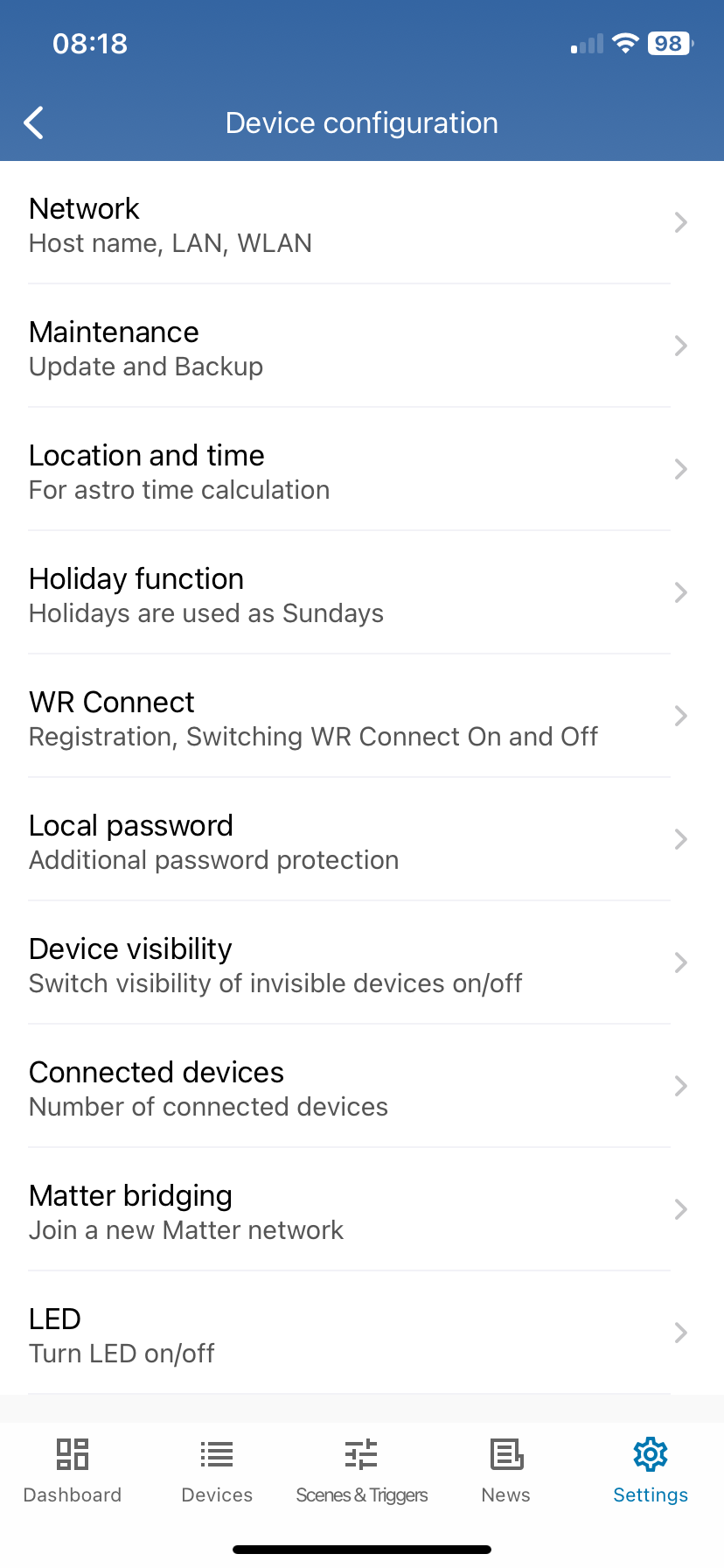Viewport: 724px width, 1568px height.
Task: Open WR Connect registration settings
Action: [x=350, y=717]
